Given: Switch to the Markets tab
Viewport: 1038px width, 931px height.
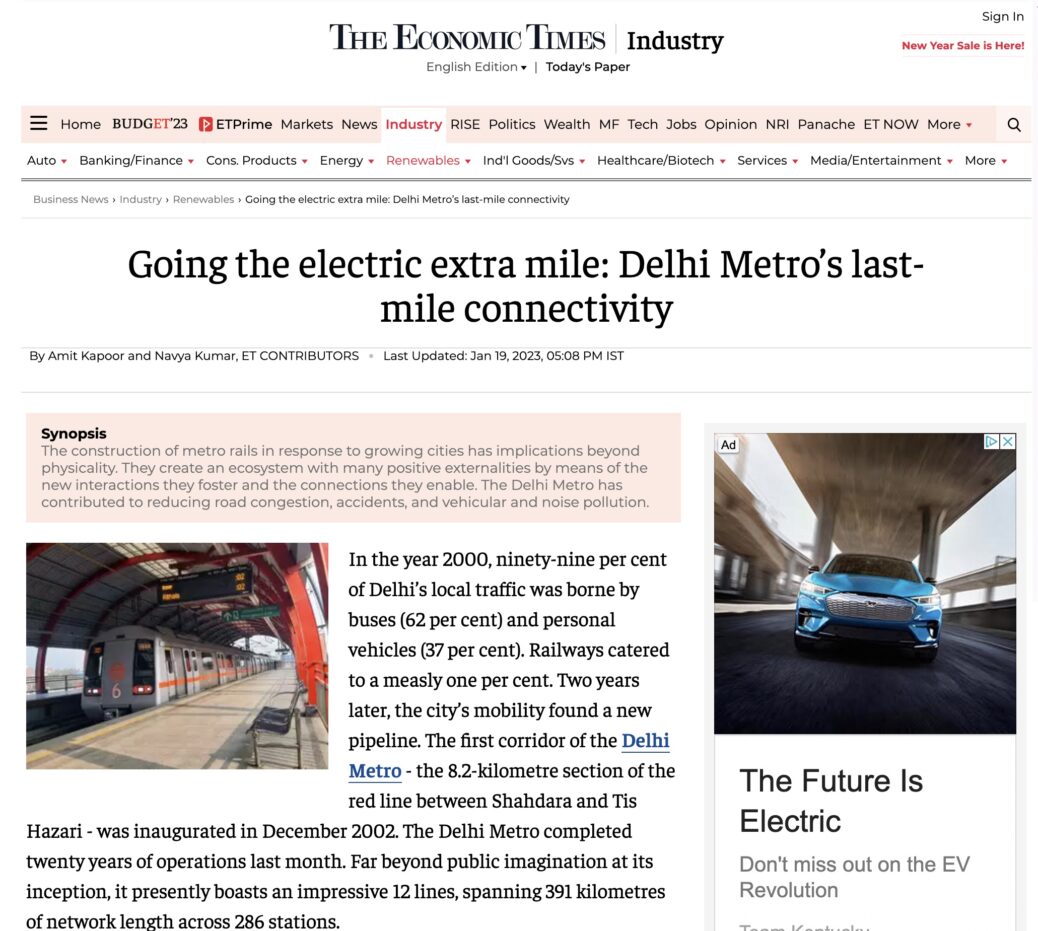Looking at the screenshot, I should point(306,124).
